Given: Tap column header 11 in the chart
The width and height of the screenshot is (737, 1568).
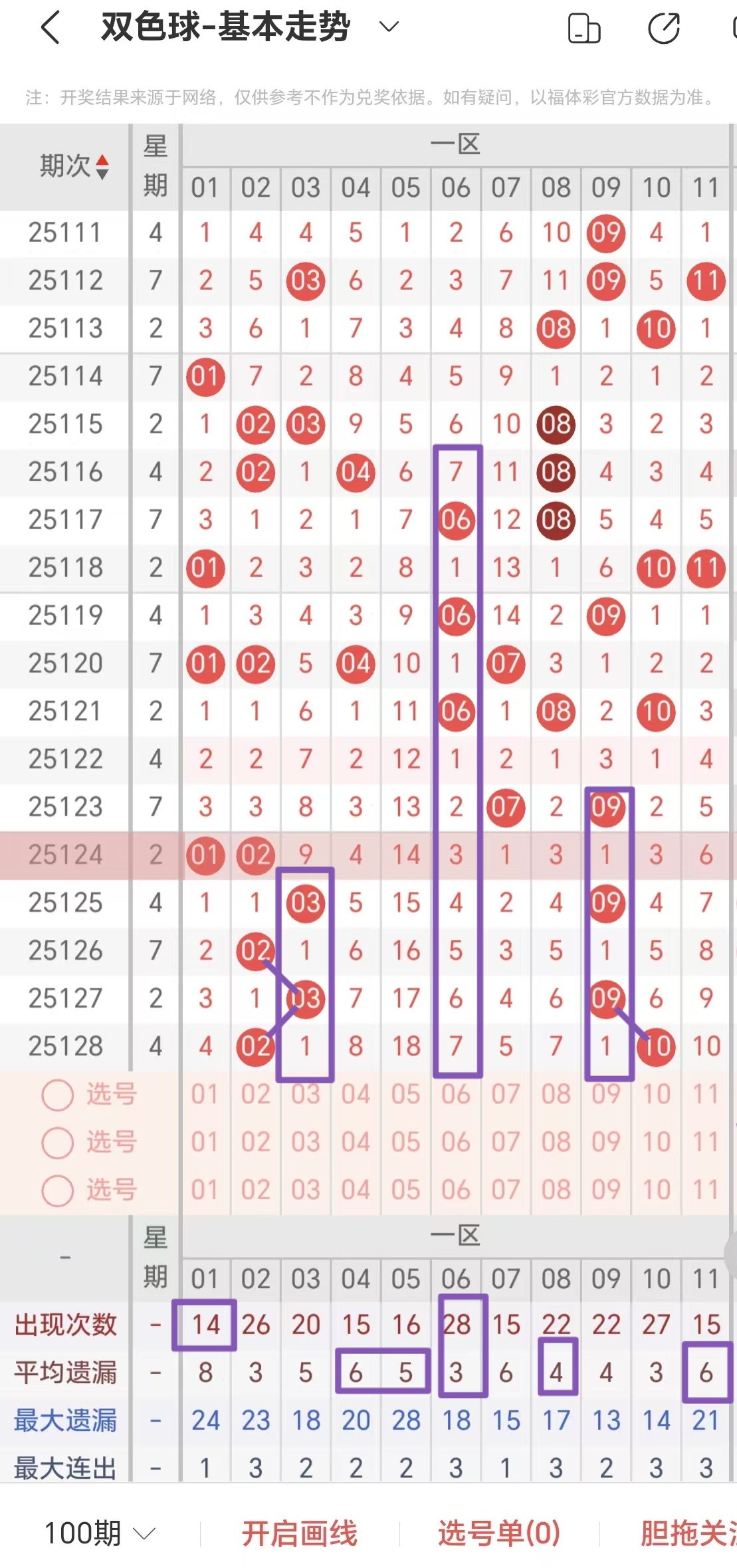Looking at the screenshot, I should (706, 188).
